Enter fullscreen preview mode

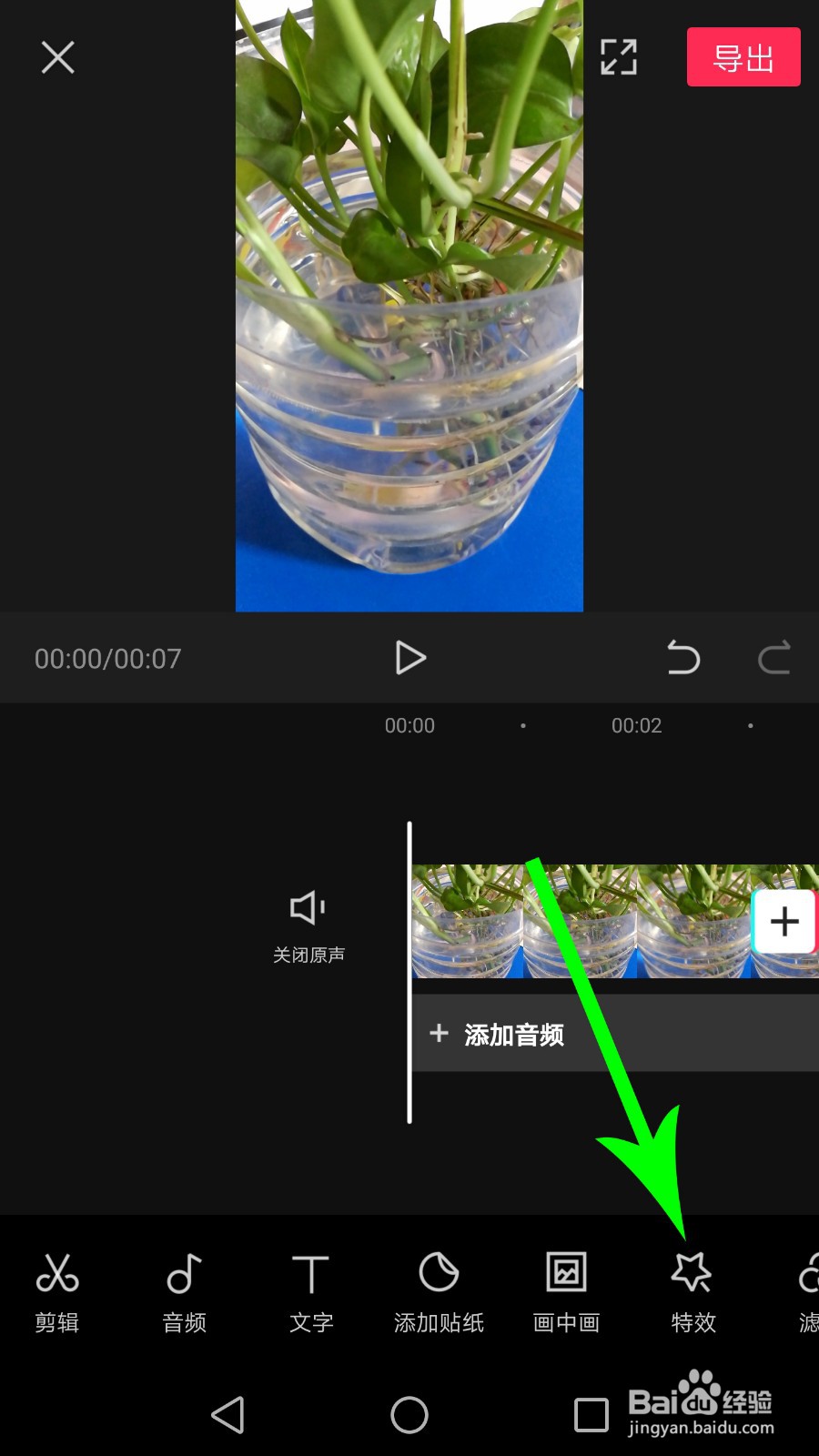pos(619,56)
